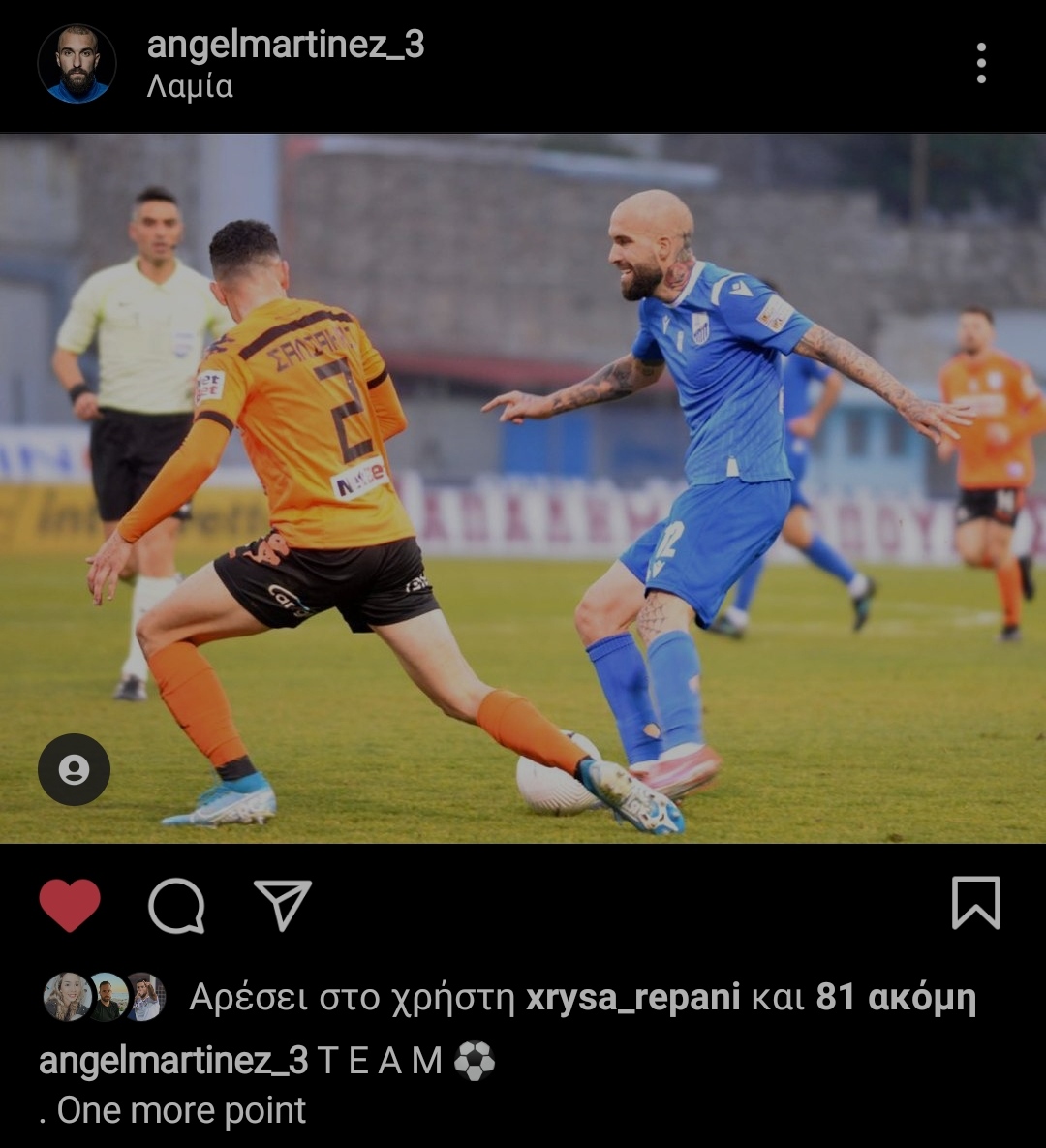Open the Λαμία location link
Viewport: 1046px width, 1148px height.
coord(190,87)
